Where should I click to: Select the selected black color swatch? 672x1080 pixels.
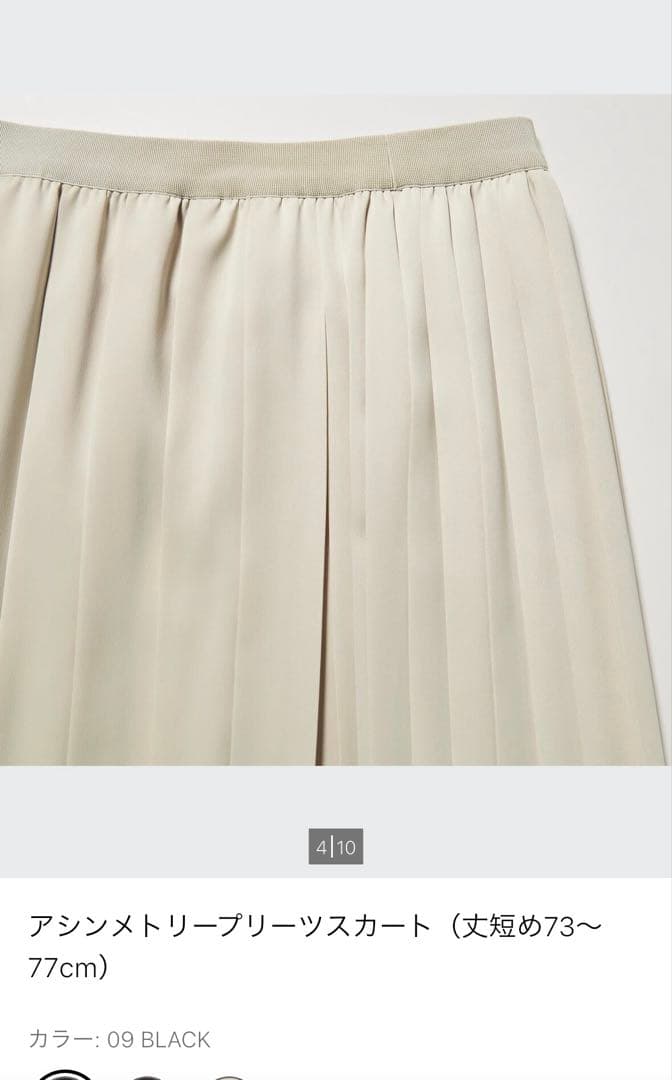tap(65, 1075)
